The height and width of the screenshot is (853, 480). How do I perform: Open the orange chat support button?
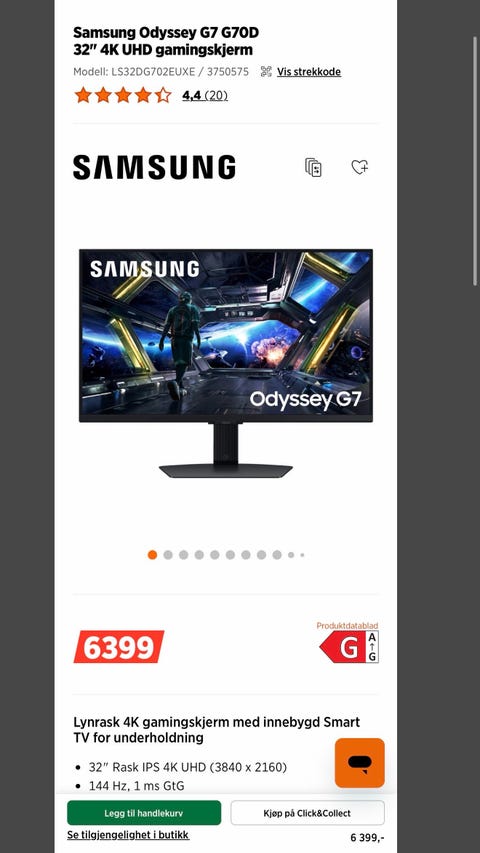360,763
